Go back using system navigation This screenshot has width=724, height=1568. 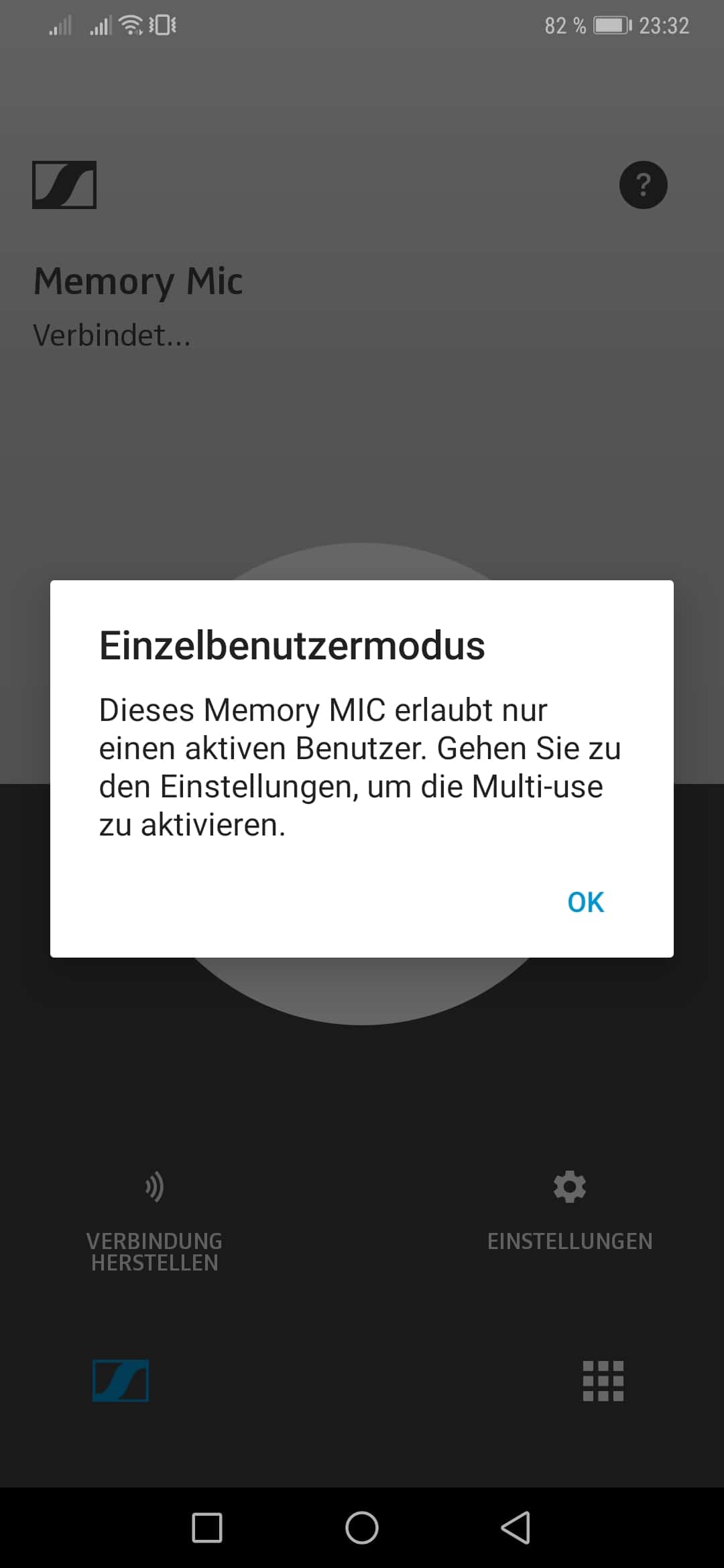pyautogui.click(x=516, y=1528)
